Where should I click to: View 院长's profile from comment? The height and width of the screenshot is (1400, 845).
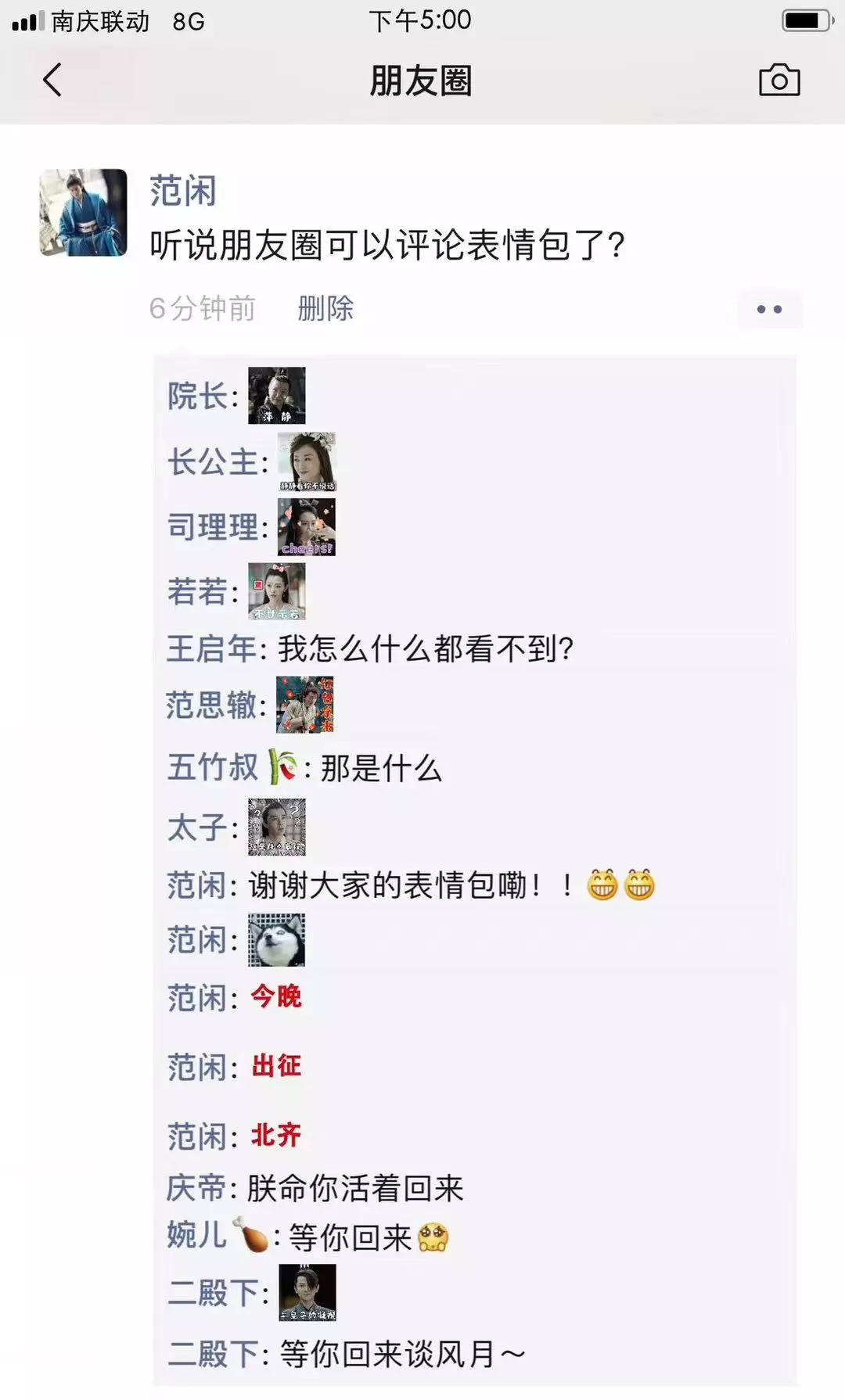197,396
